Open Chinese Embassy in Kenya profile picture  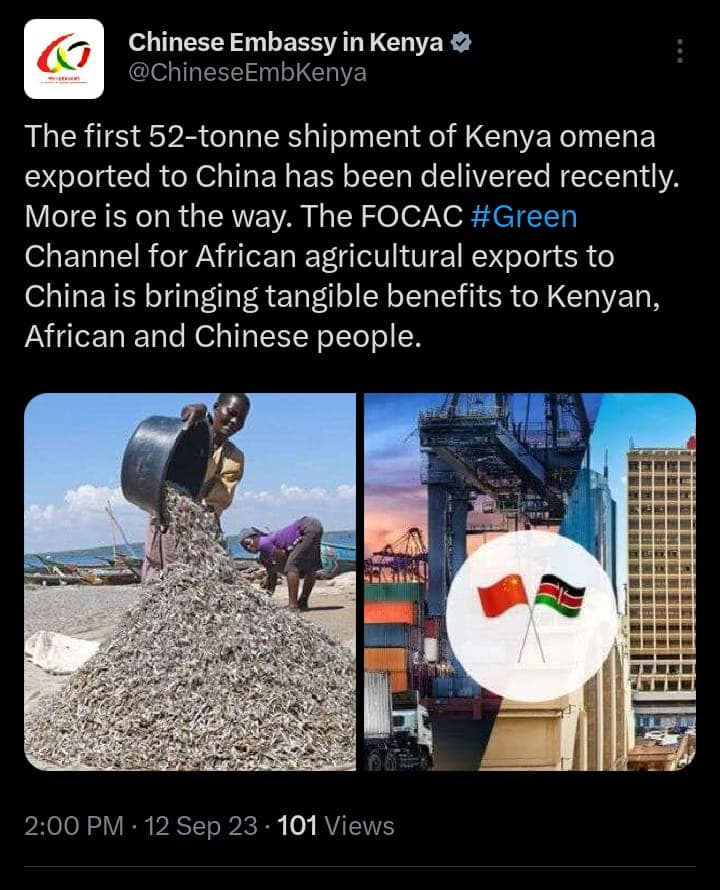pyautogui.click(x=64, y=58)
